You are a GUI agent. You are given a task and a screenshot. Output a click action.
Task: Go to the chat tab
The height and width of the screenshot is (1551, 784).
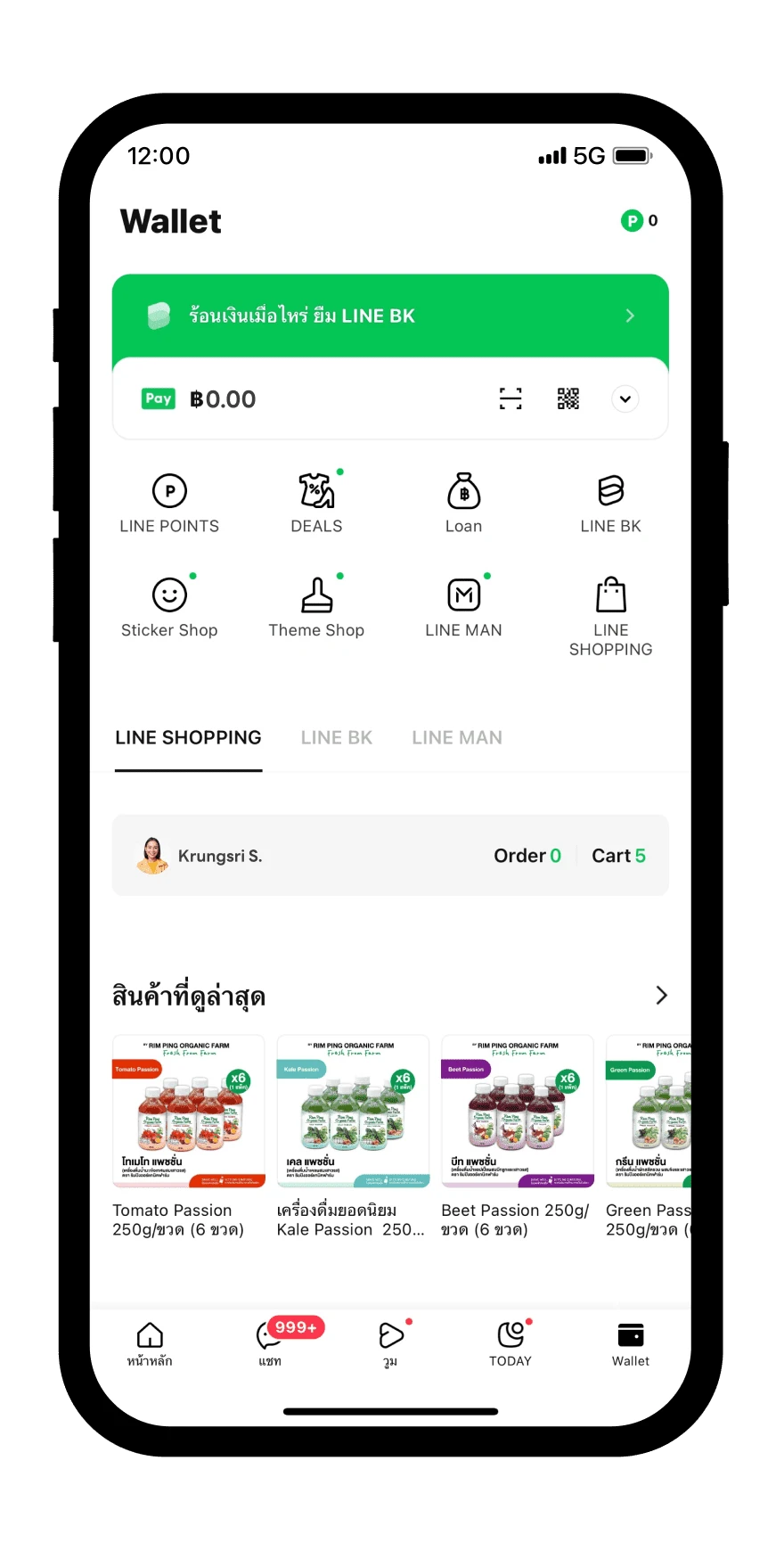point(270,1342)
